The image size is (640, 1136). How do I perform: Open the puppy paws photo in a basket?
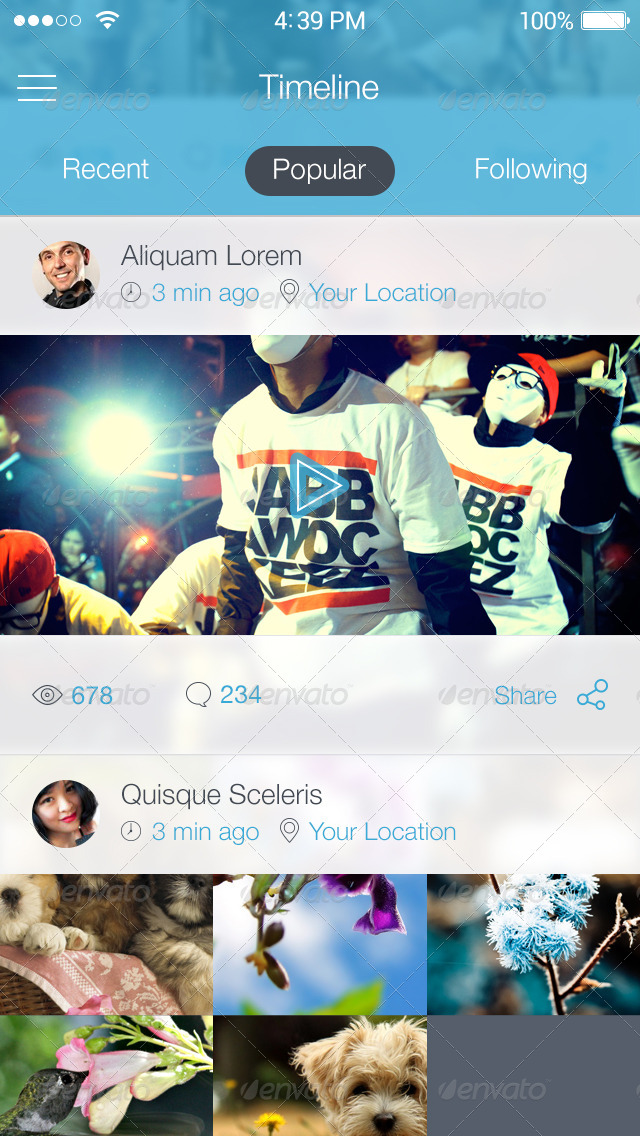tap(106, 945)
